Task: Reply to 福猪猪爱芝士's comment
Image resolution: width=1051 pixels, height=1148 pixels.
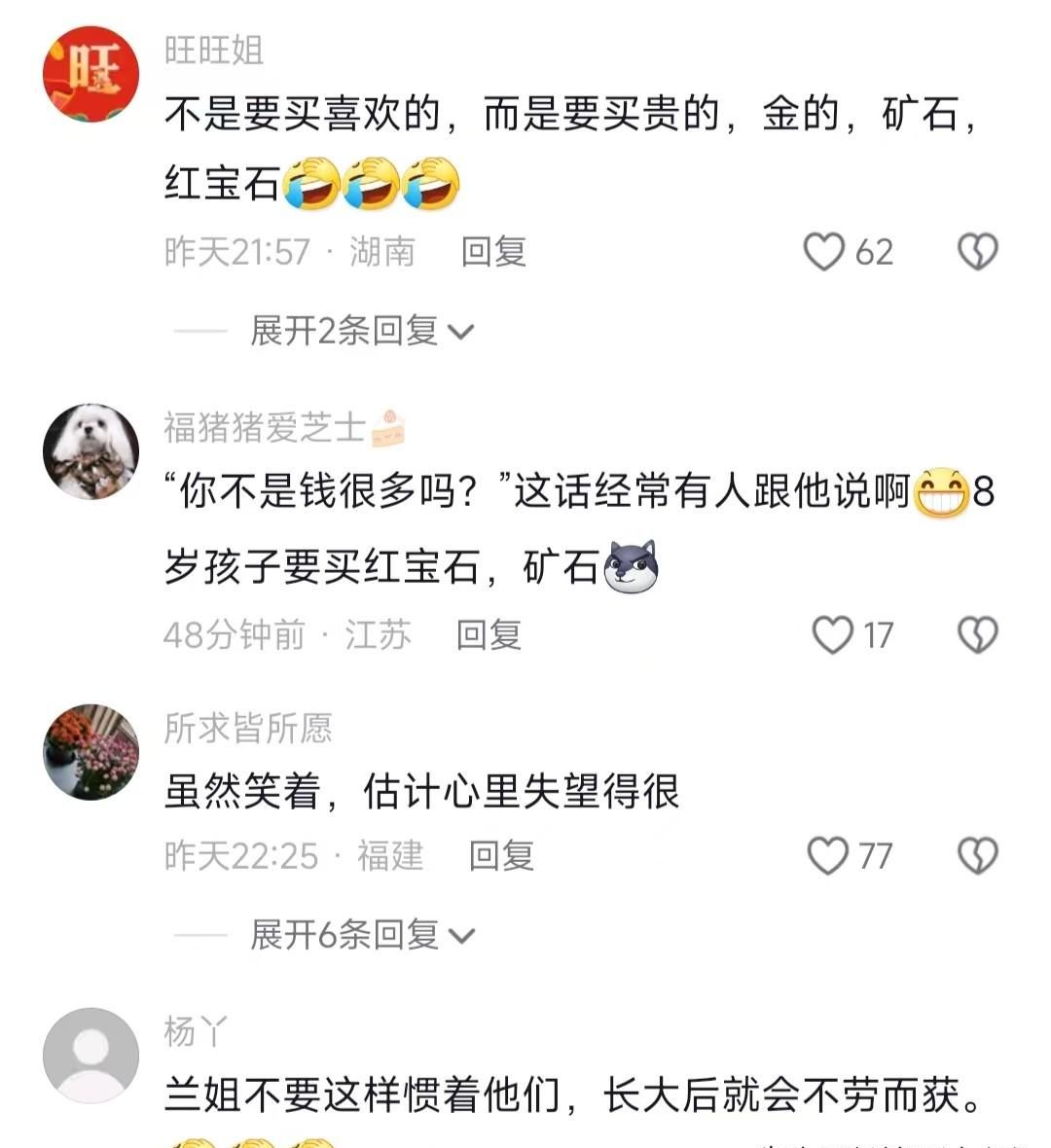Action: tap(489, 635)
